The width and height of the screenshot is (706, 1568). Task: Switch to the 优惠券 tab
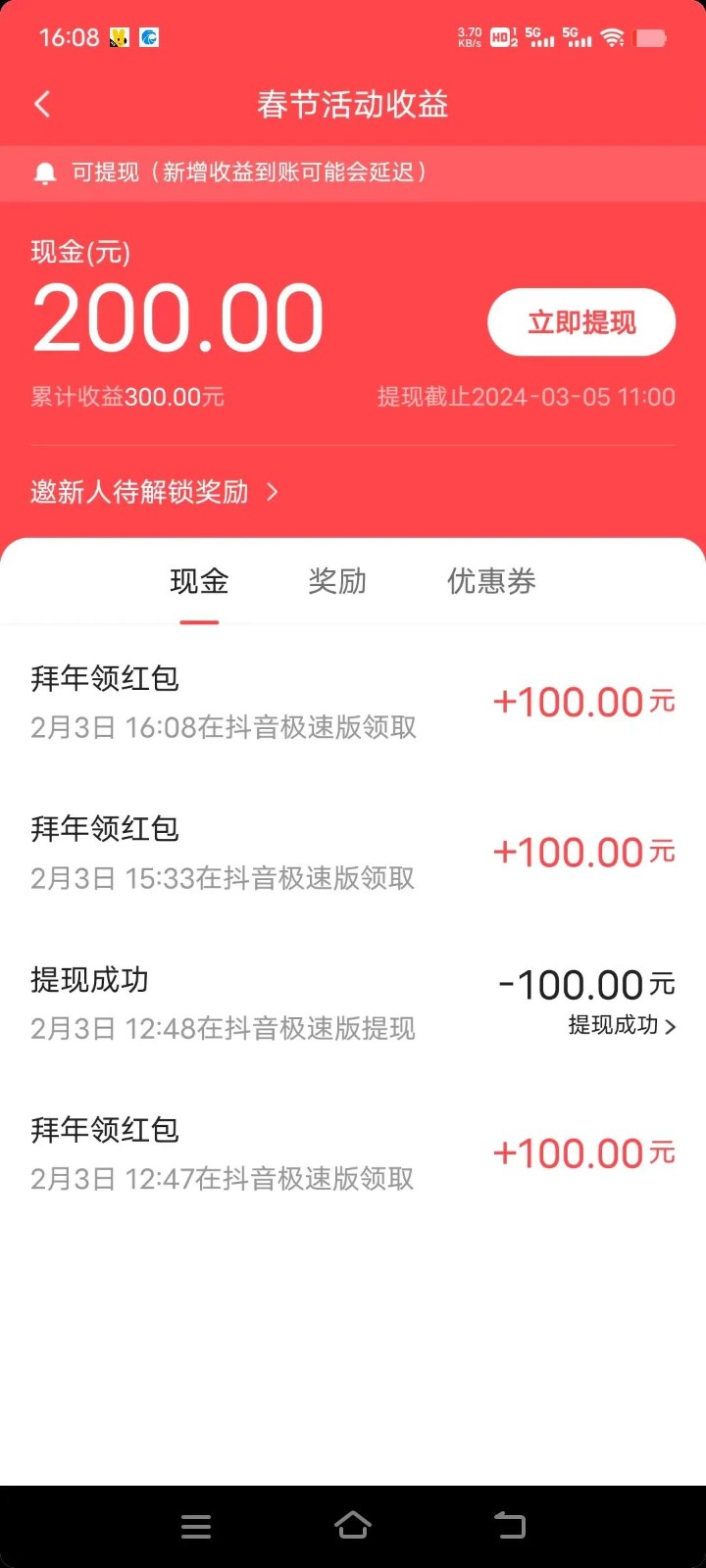491,581
